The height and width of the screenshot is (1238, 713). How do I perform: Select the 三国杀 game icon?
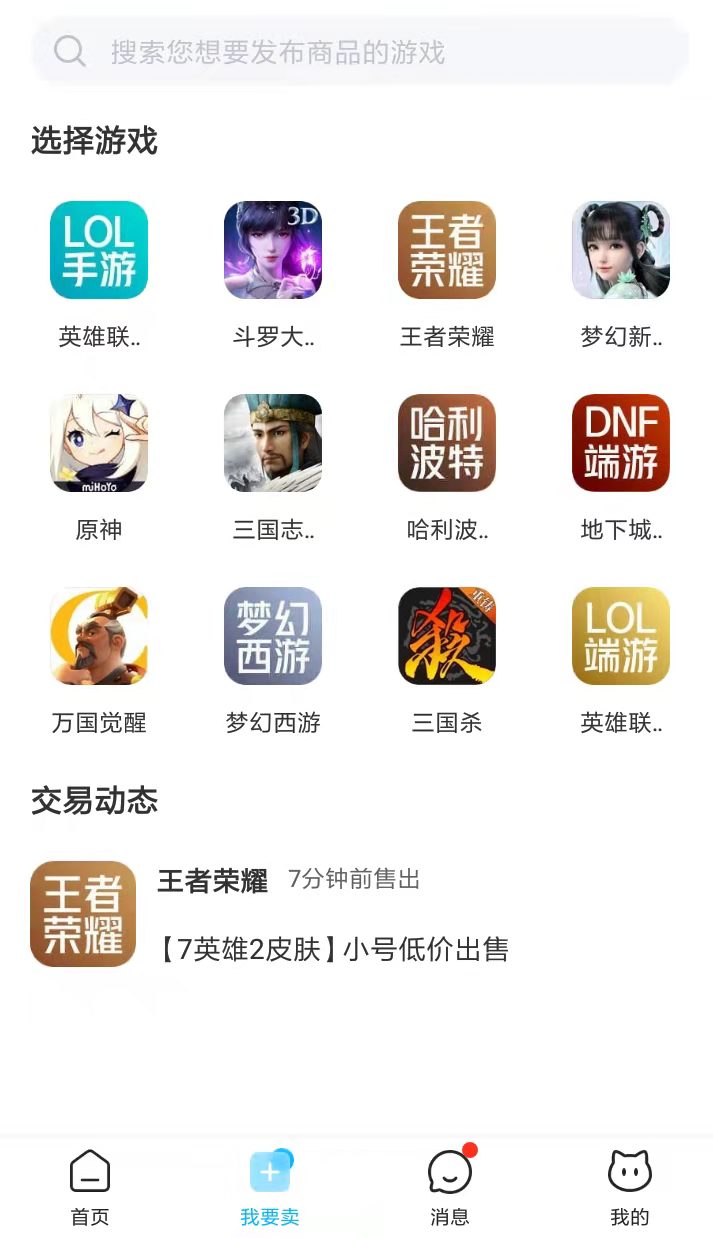click(447, 636)
